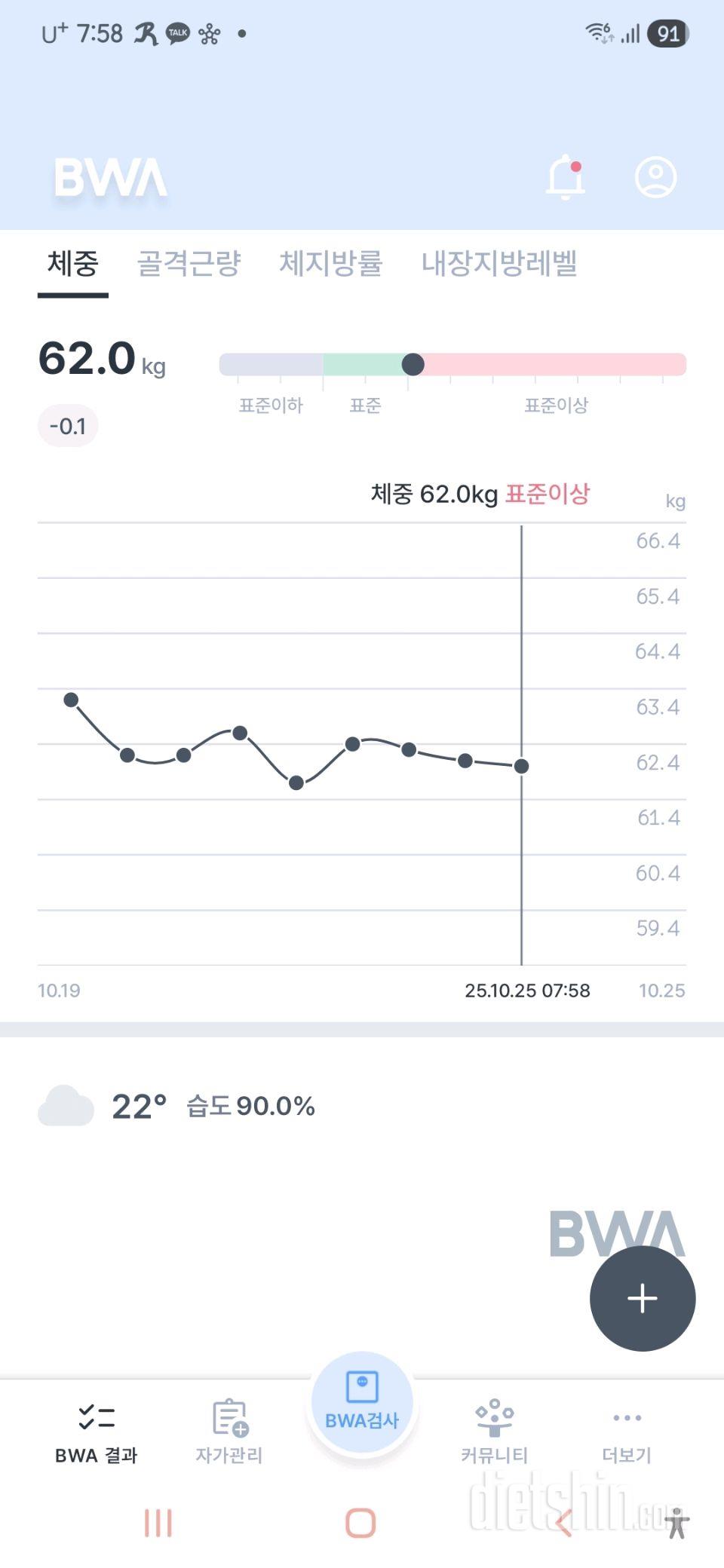Image resolution: width=724 pixels, height=1568 pixels.
Task: Select the 체중 tab
Action: pos(73,264)
